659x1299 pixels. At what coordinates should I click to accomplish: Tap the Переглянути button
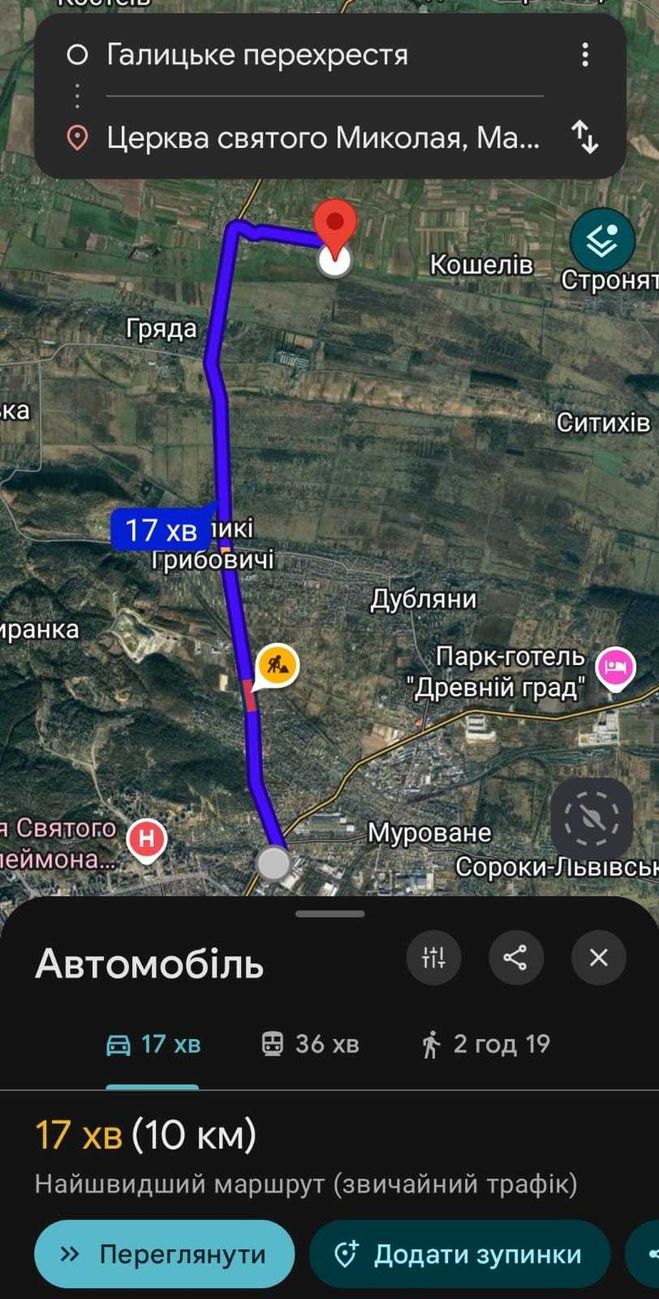[x=164, y=1254]
